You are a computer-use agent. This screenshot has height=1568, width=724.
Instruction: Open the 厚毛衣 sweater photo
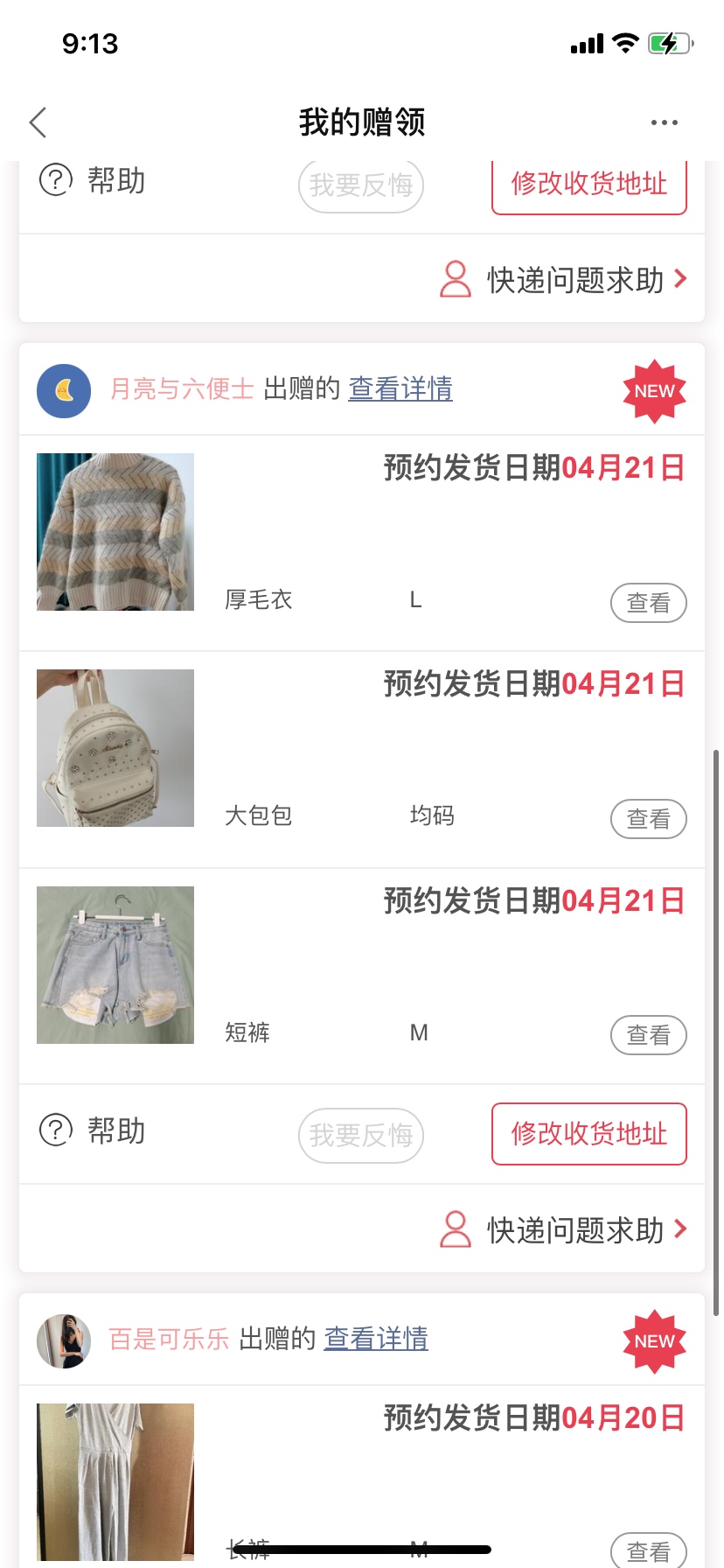(115, 532)
